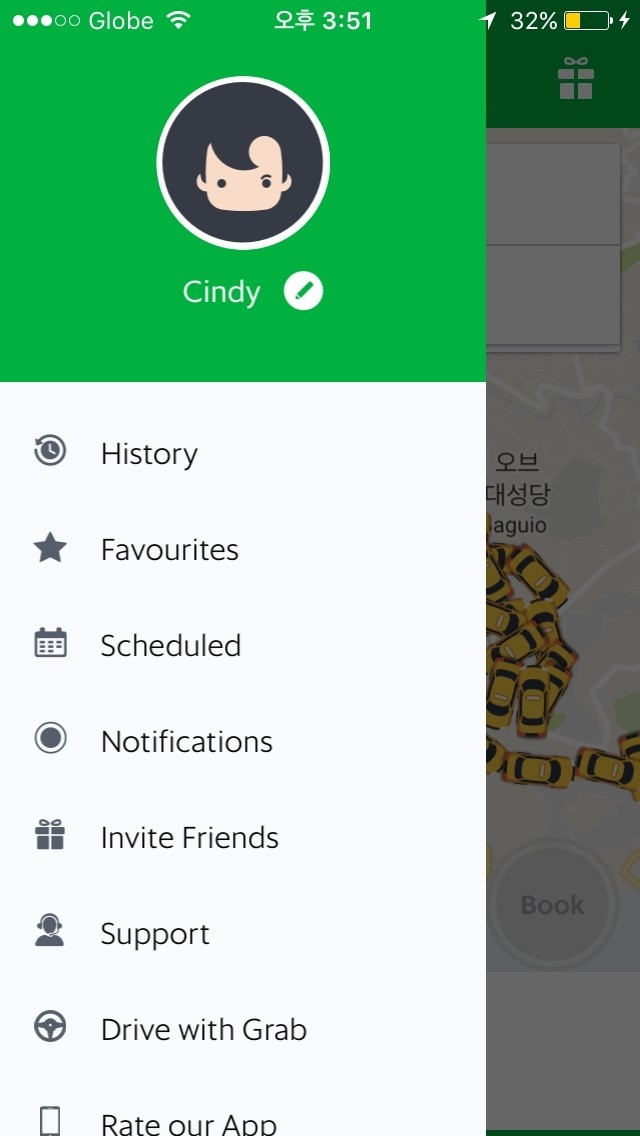
Task: Tap the gift icon in top bar
Action: (x=576, y=79)
